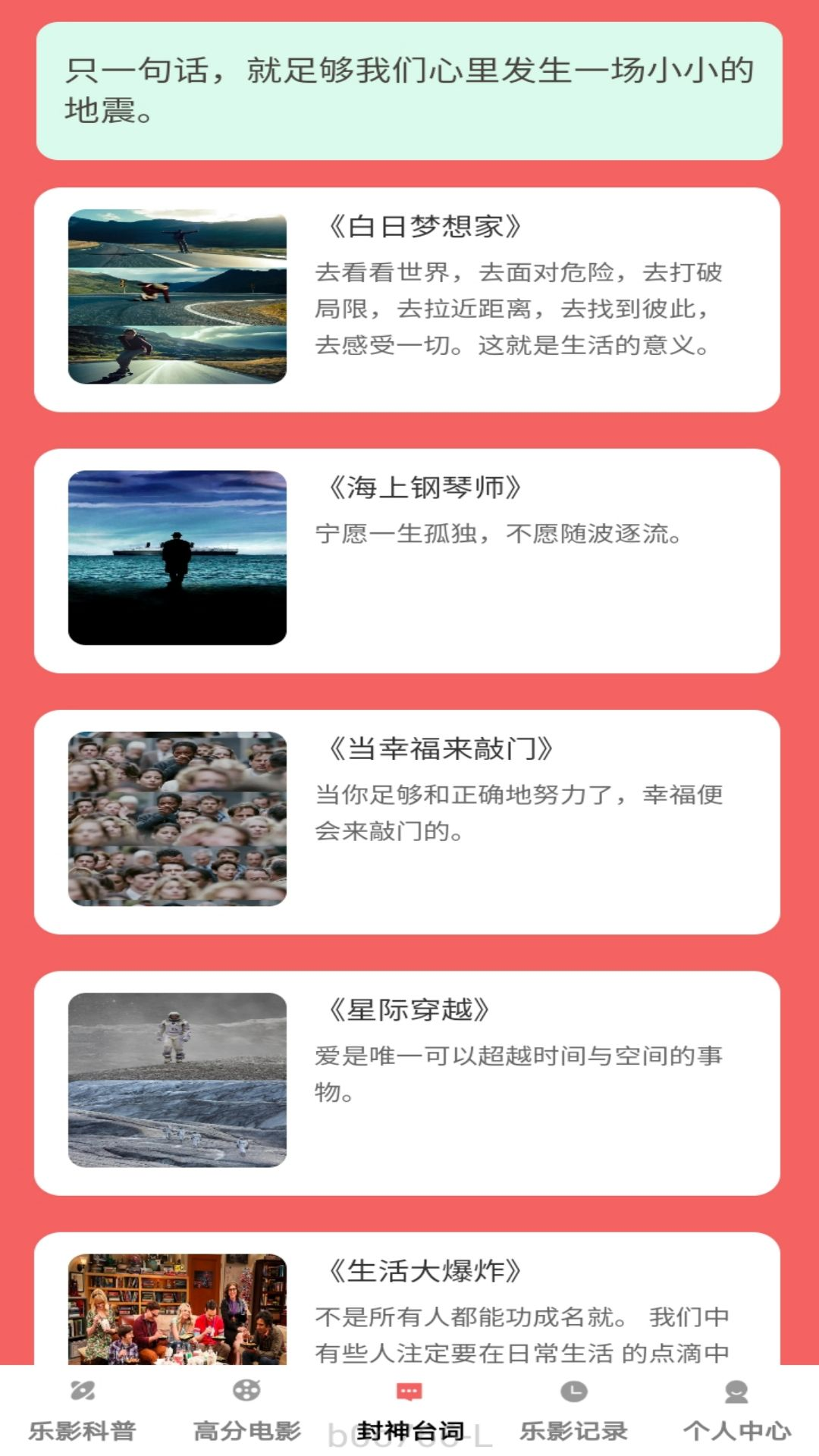Open the 乐影记录 tab

tap(573, 1412)
